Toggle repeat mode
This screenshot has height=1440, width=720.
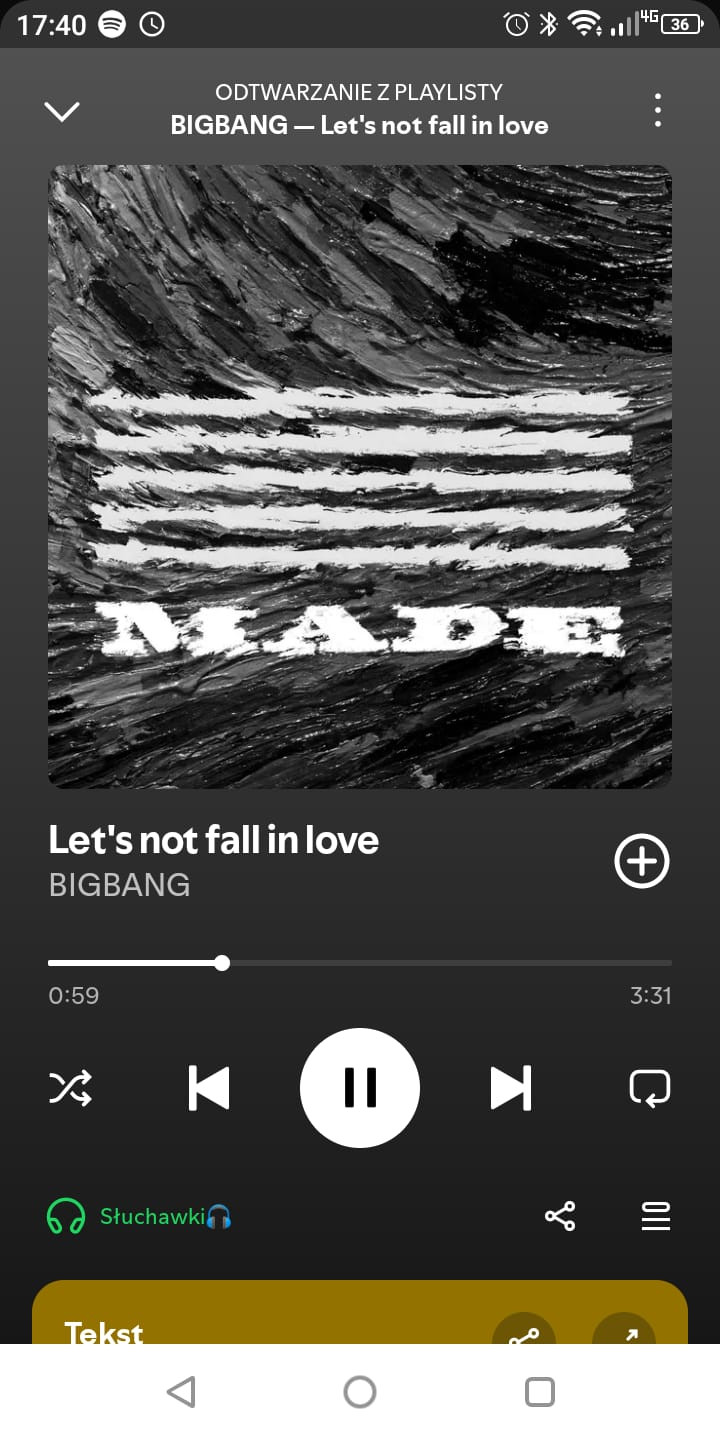pyautogui.click(x=649, y=1087)
